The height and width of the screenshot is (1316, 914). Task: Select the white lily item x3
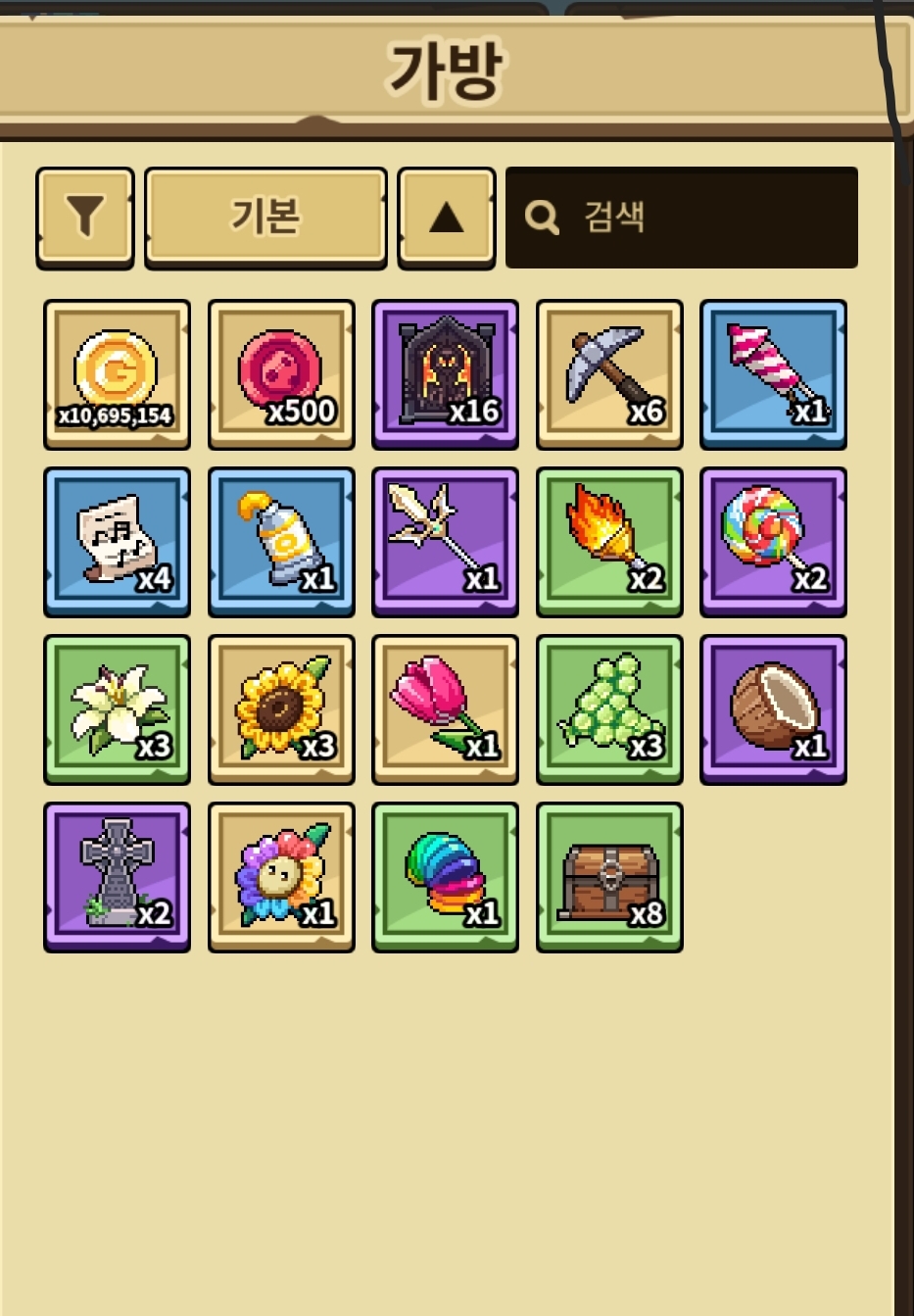click(117, 709)
